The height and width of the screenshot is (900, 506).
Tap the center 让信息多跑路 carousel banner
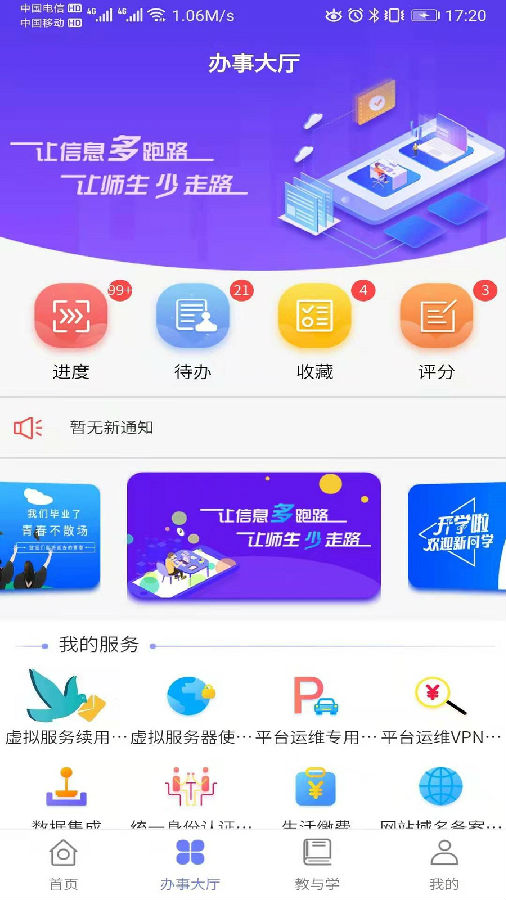[x=254, y=537]
